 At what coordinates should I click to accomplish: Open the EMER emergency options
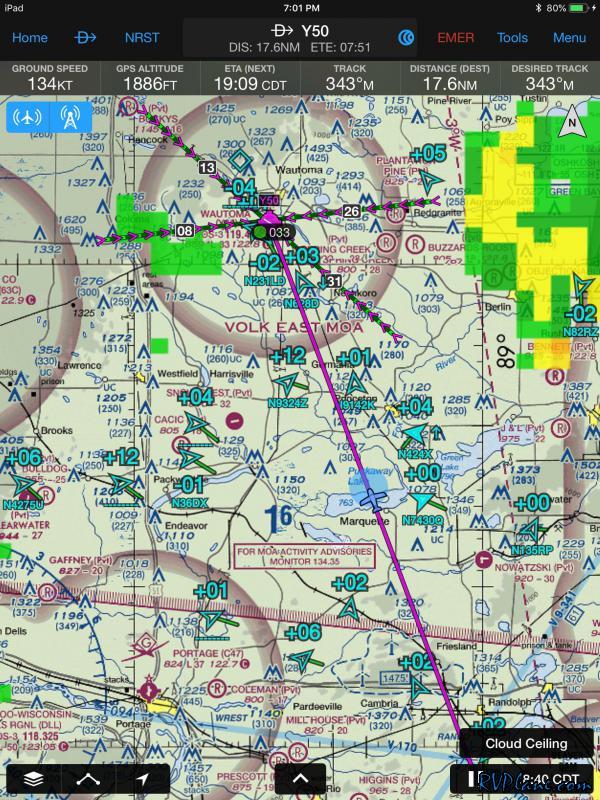click(456, 38)
